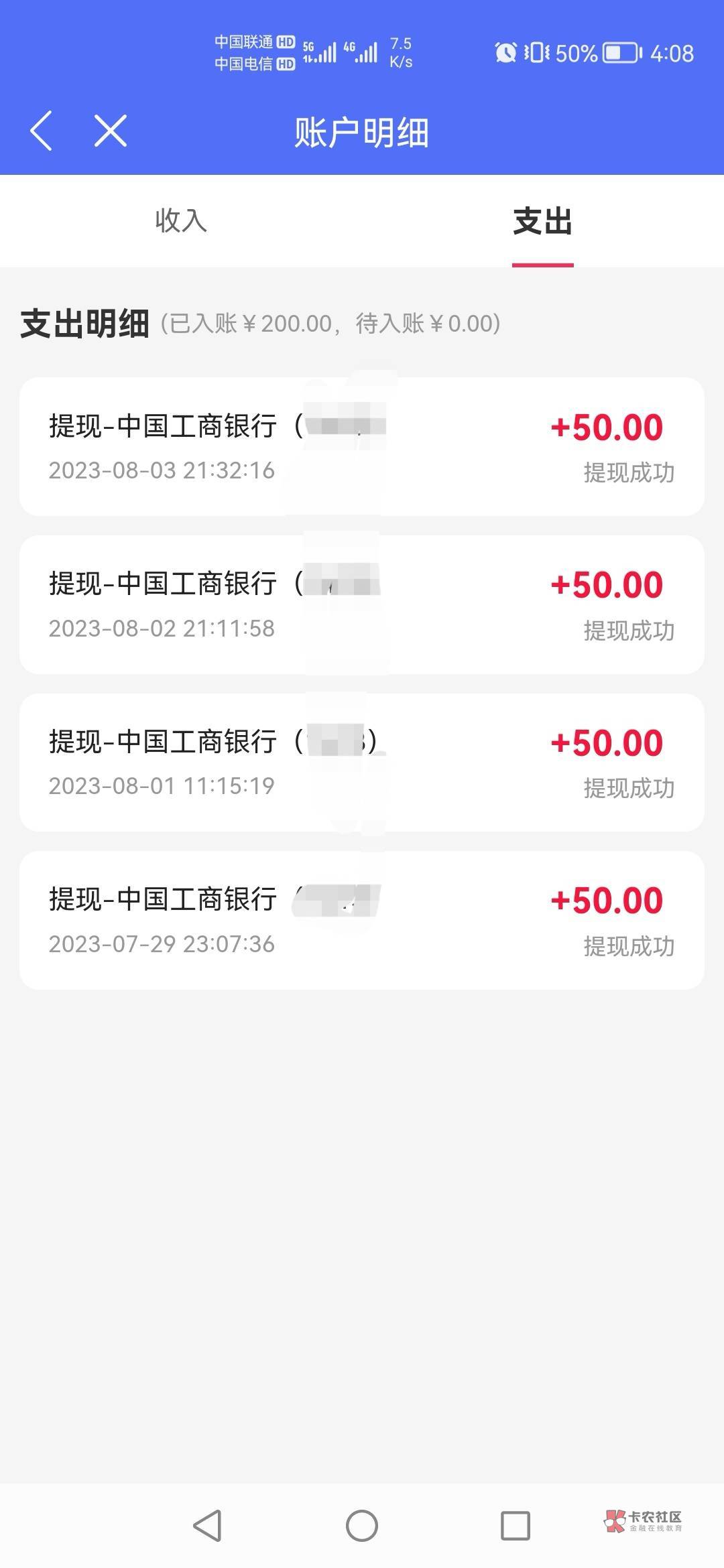This screenshot has height=1568, width=724.
Task: View the 2023-07-29 23:07:36 withdrawal record
Action: click(x=362, y=921)
